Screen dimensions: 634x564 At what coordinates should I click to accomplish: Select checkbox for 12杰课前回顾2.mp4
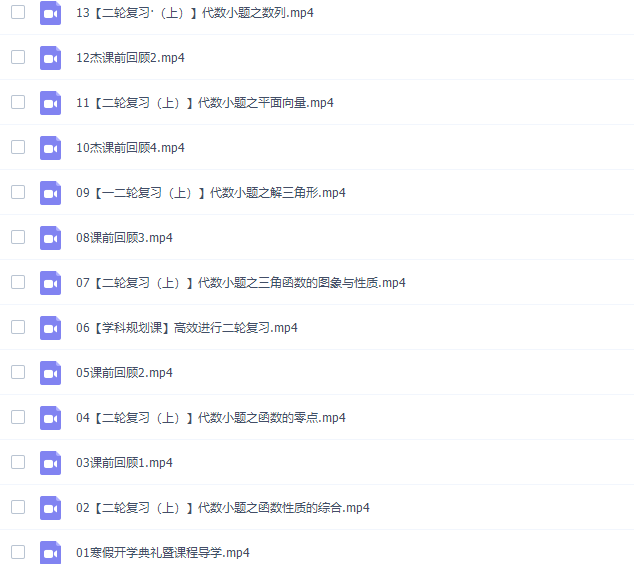(x=18, y=57)
